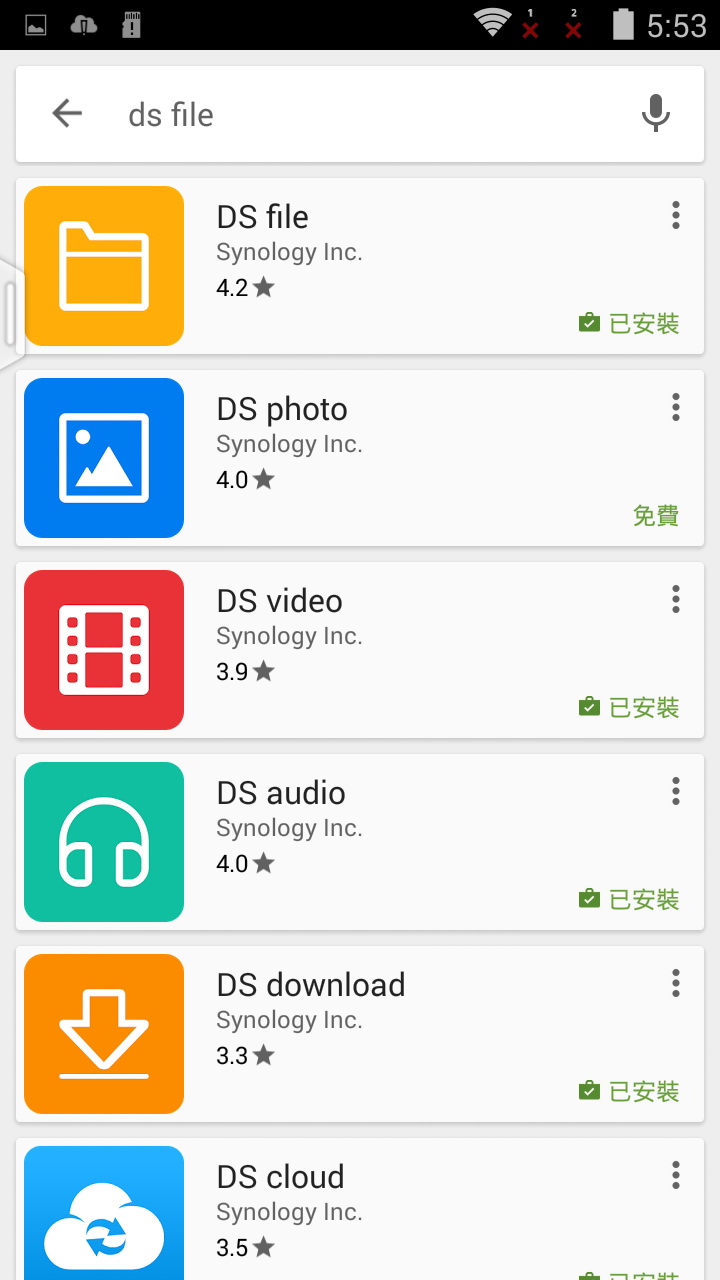720x1280 pixels.
Task: Open the DS photo app listing
Action: click(360, 458)
